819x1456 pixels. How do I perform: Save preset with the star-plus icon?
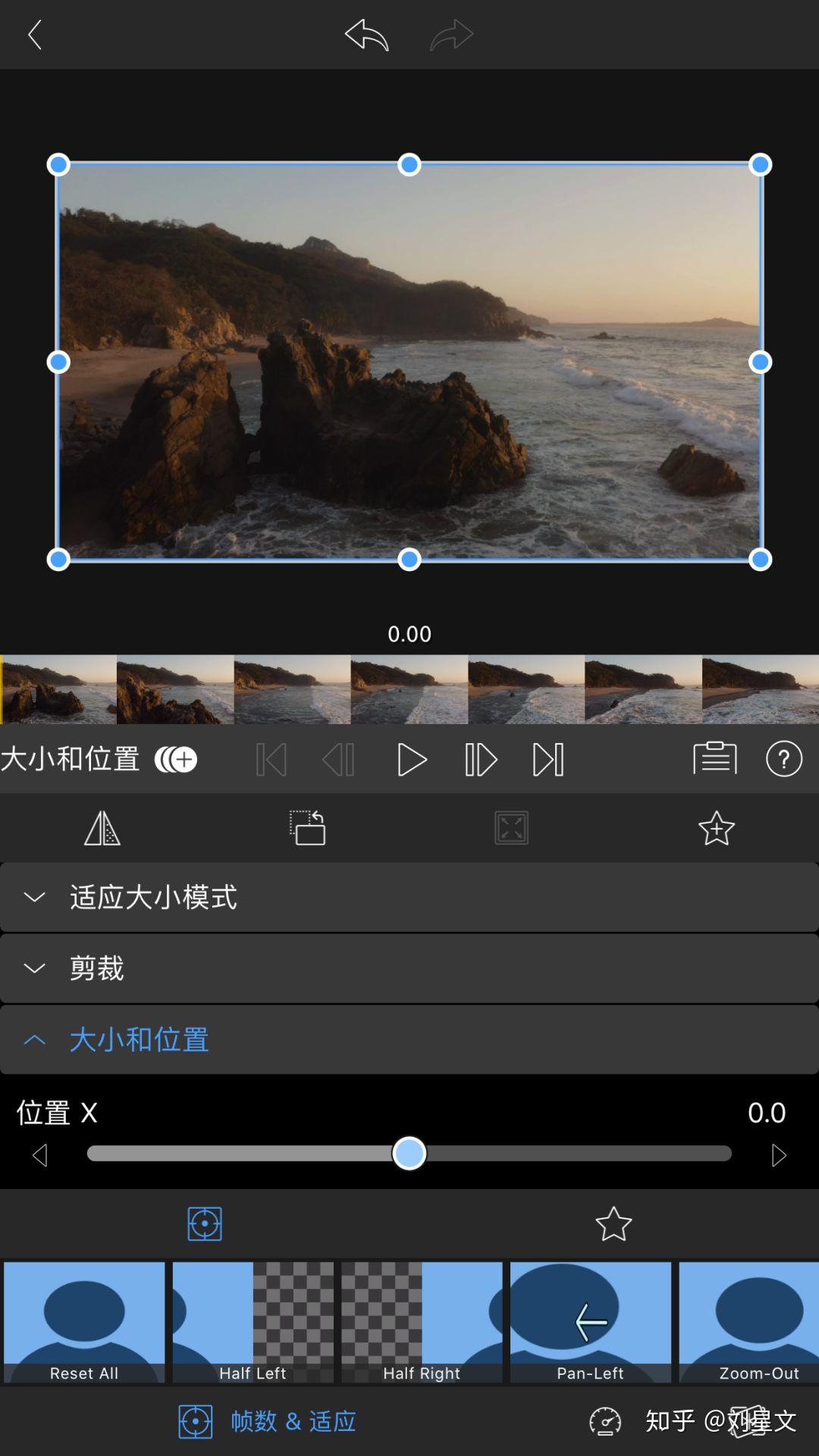click(x=716, y=828)
